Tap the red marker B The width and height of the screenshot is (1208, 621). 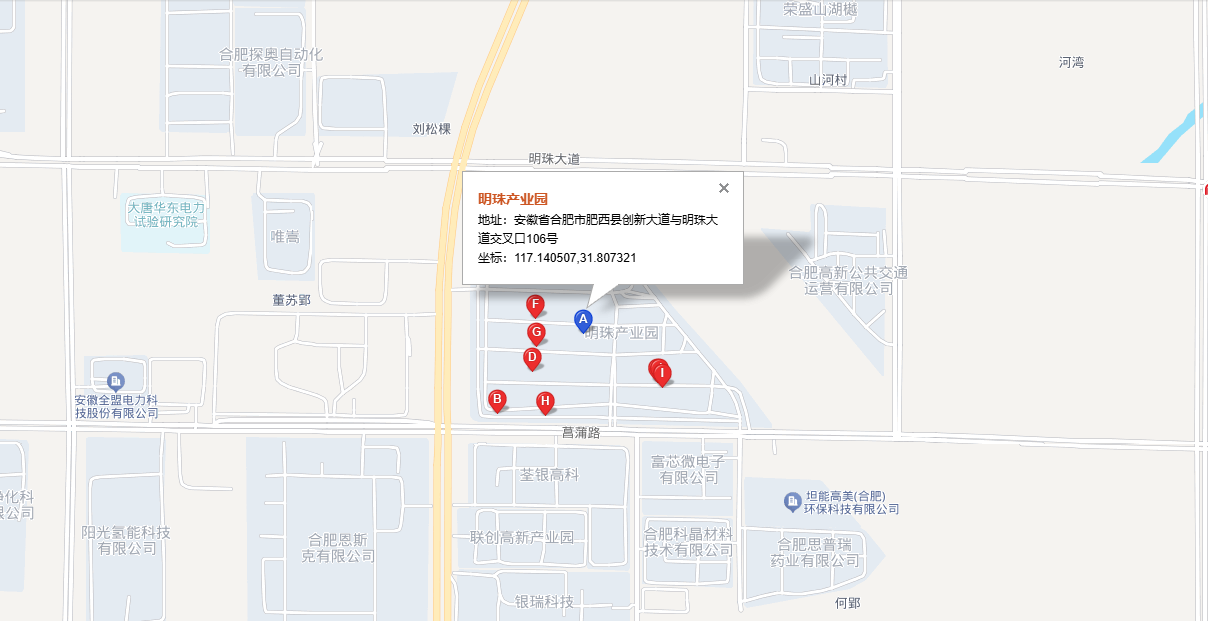[496, 400]
